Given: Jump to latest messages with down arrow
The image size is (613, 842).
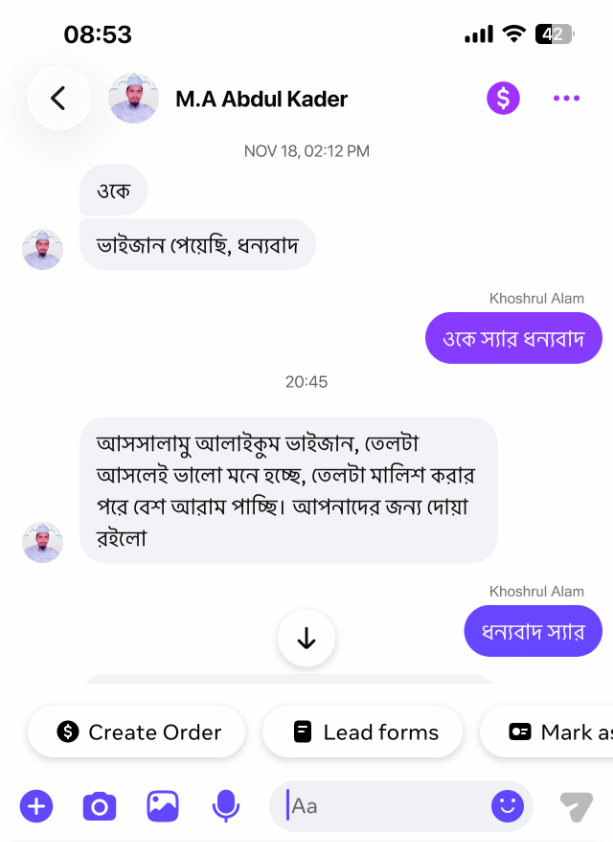Looking at the screenshot, I should [306, 638].
